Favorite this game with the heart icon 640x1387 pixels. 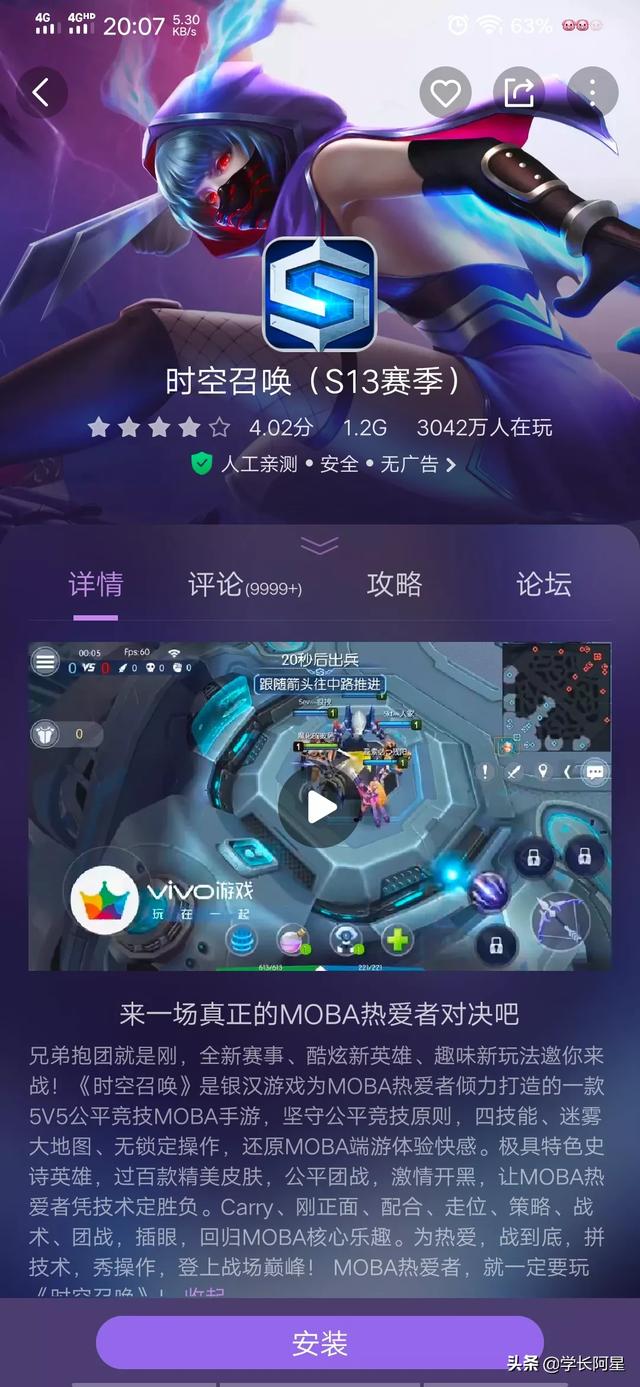[x=445, y=93]
